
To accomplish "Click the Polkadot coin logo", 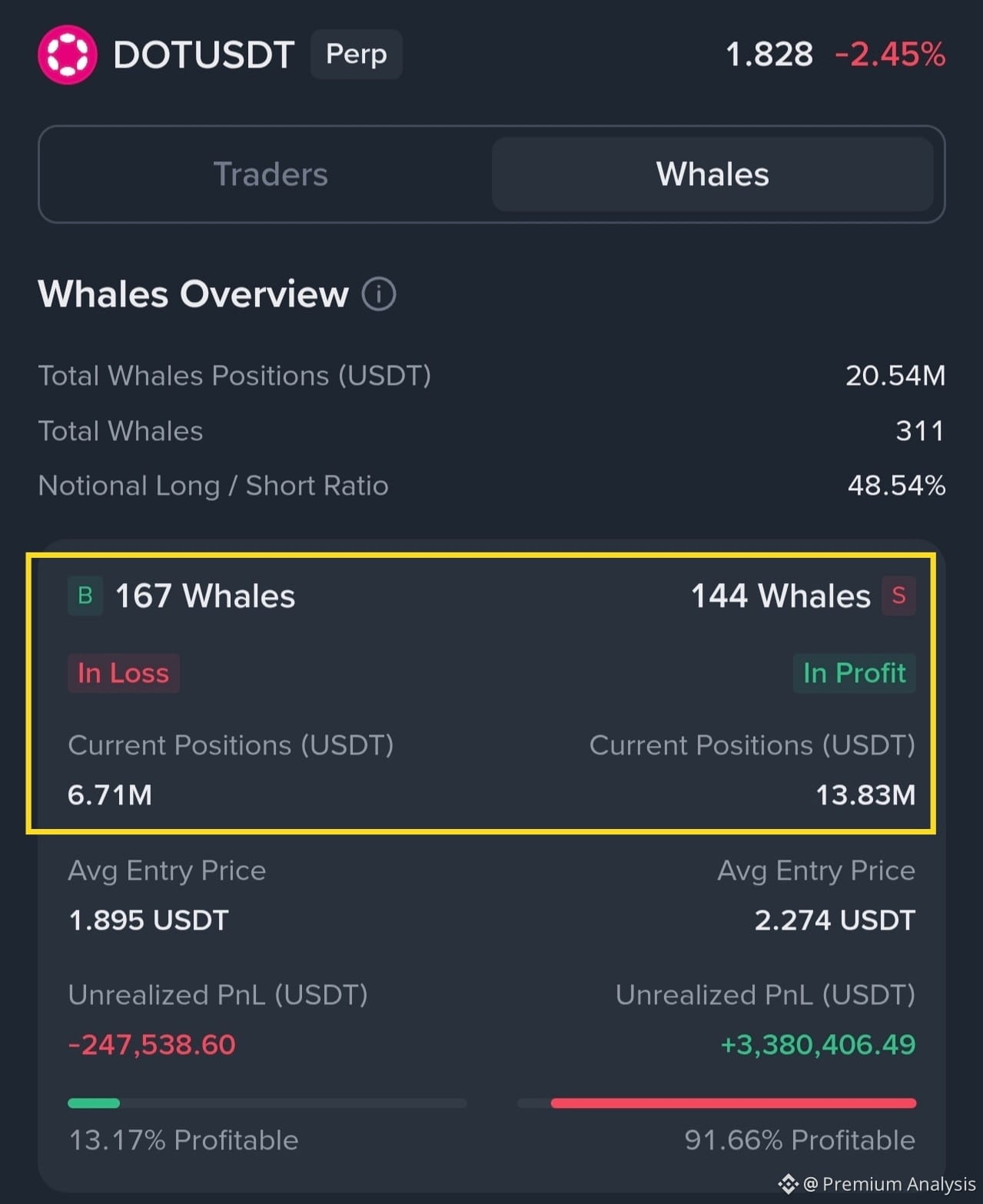I will 68,54.
